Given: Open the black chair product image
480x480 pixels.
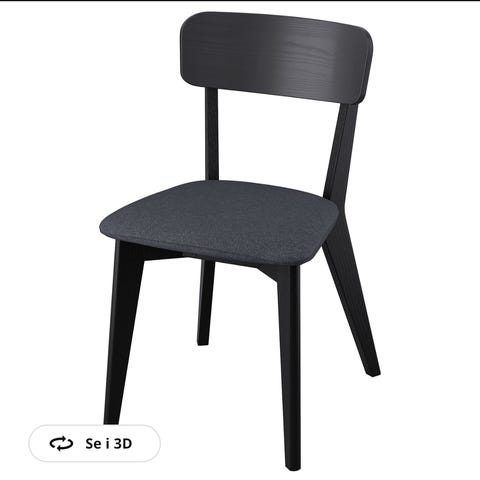Looking at the screenshot, I should click(240, 240).
